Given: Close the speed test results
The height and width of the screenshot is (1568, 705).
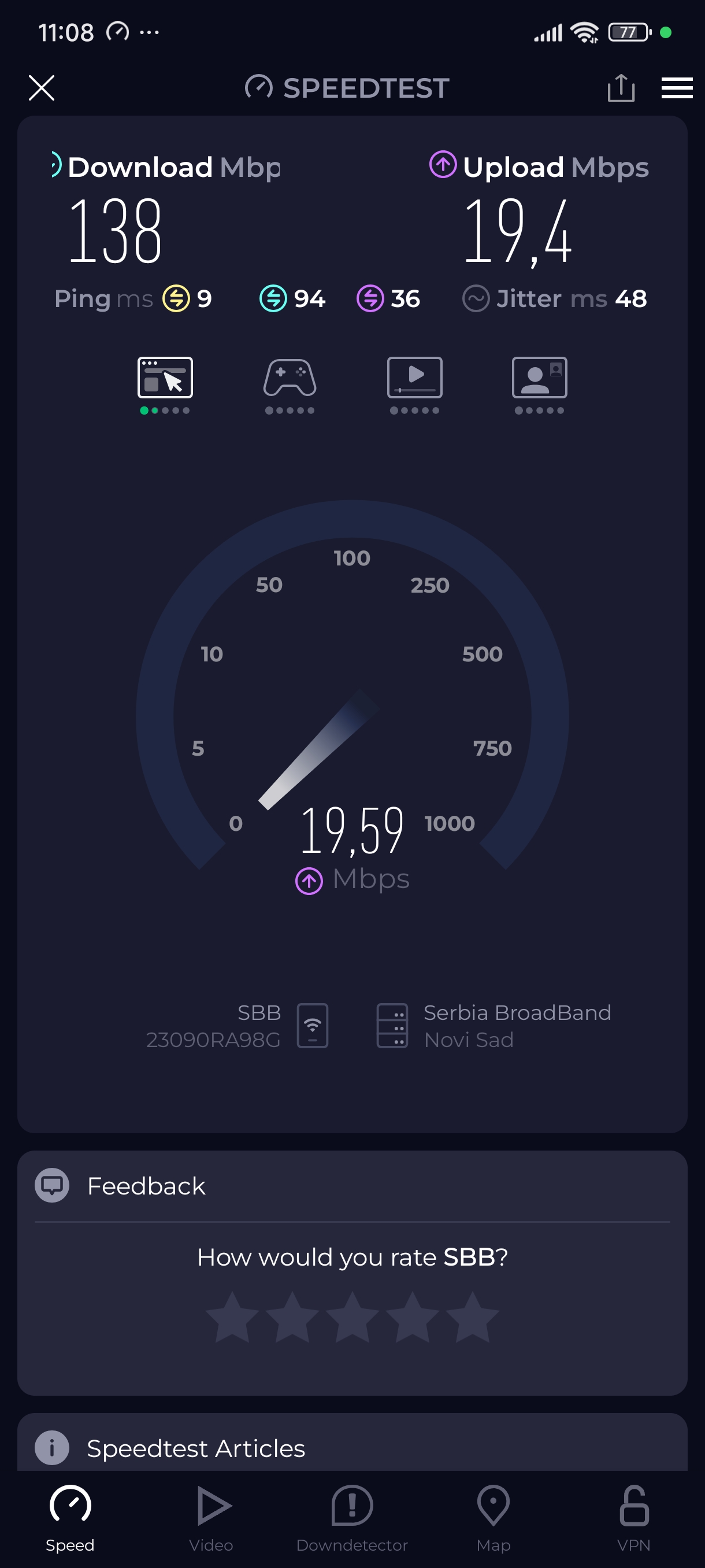Looking at the screenshot, I should point(42,88).
